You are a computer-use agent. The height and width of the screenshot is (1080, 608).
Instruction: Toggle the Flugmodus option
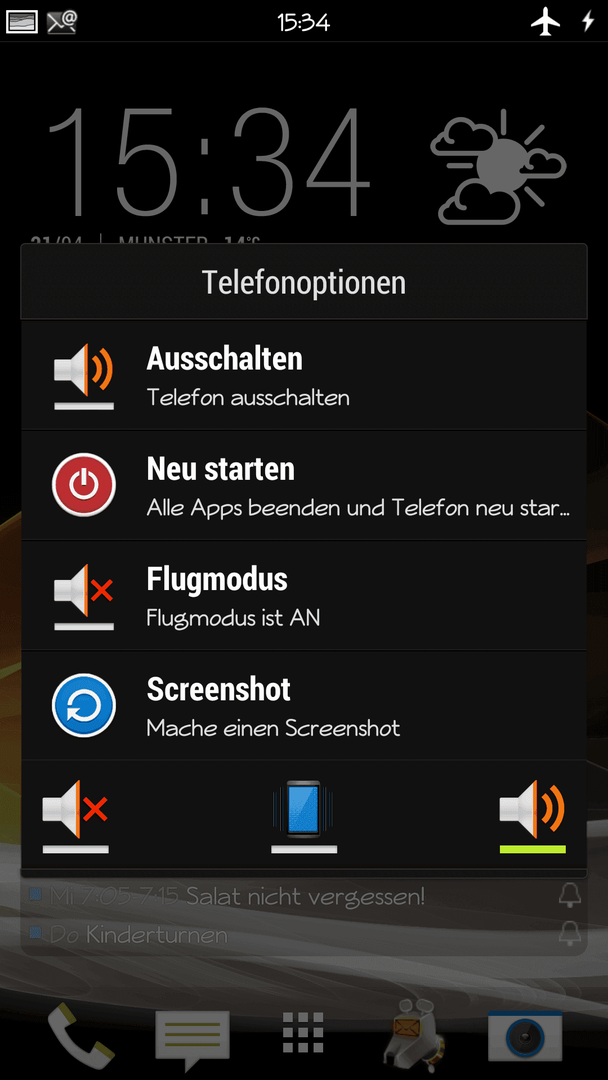(304, 596)
